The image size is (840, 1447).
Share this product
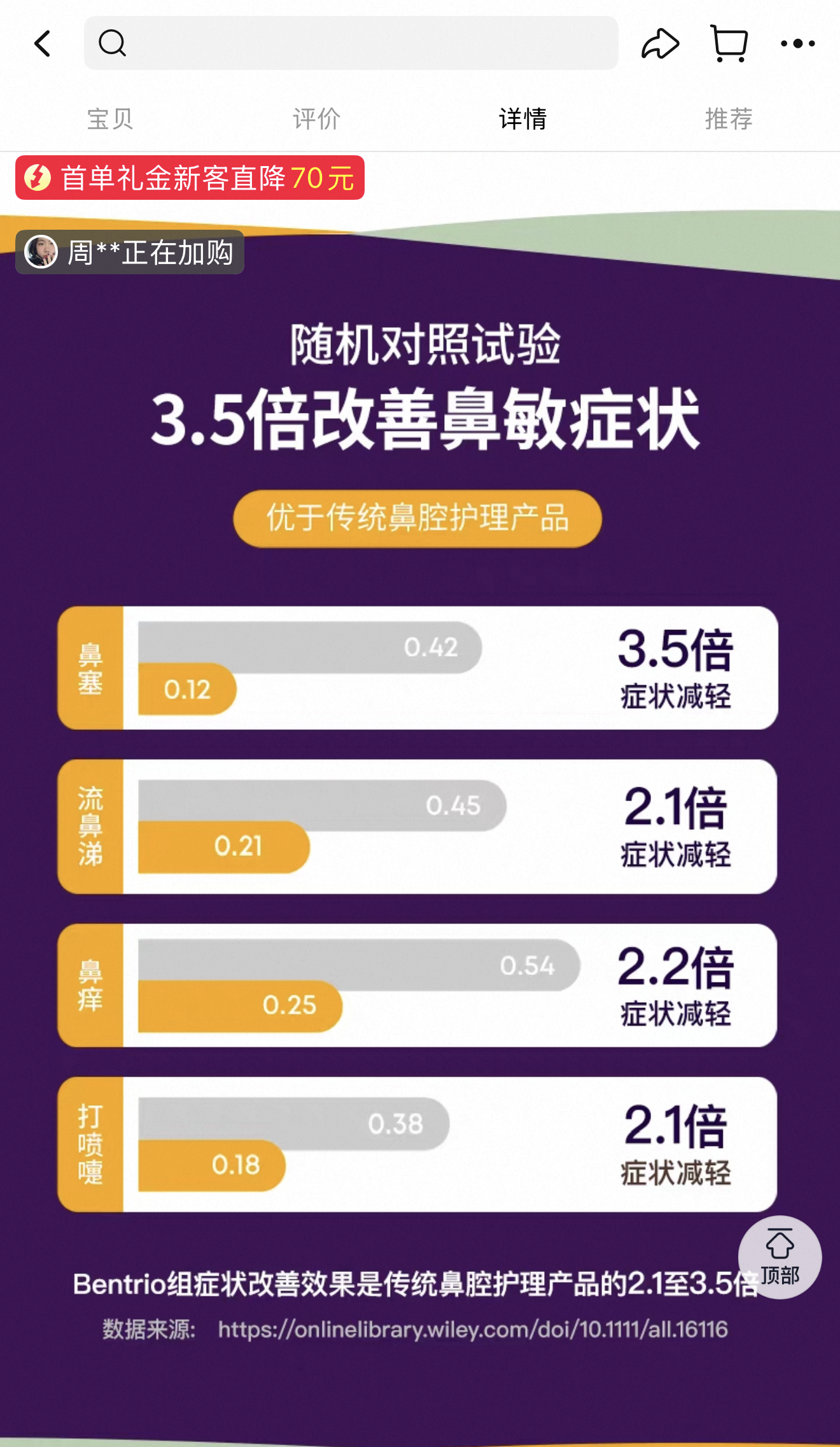(x=660, y=44)
